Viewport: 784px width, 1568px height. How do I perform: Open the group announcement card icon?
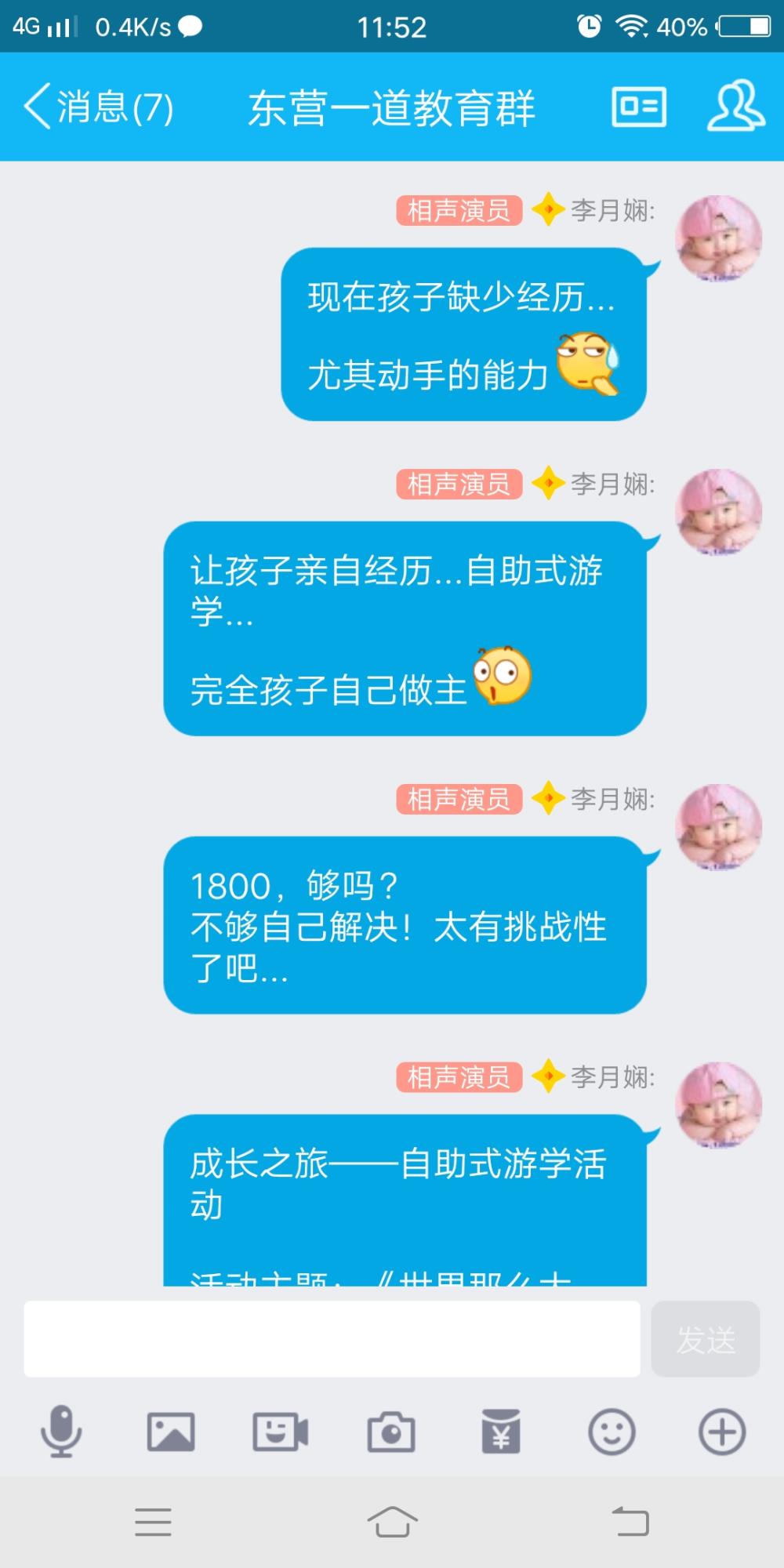coord(639,107)
